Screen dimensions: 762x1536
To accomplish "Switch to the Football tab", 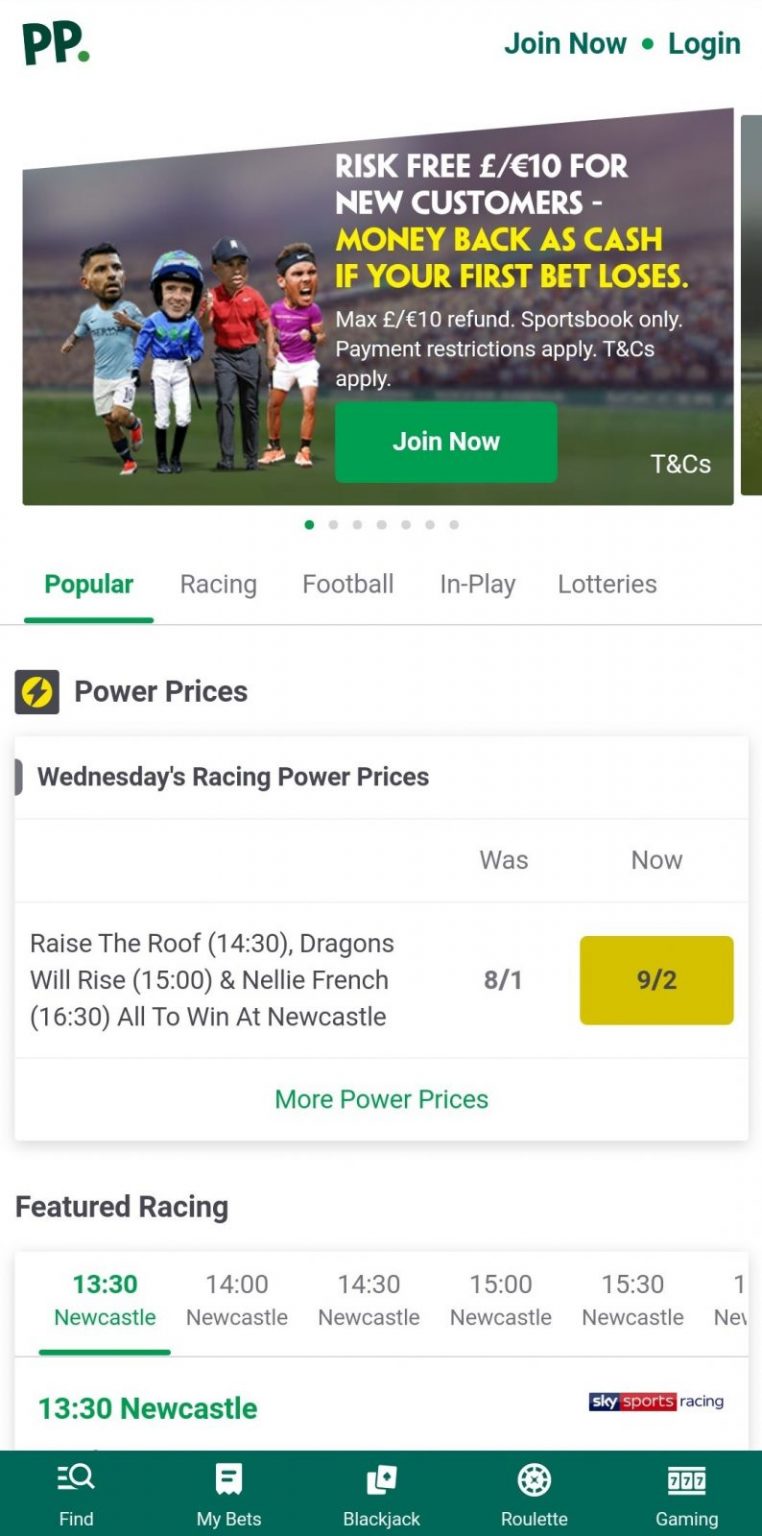I will tap(348, 584).
